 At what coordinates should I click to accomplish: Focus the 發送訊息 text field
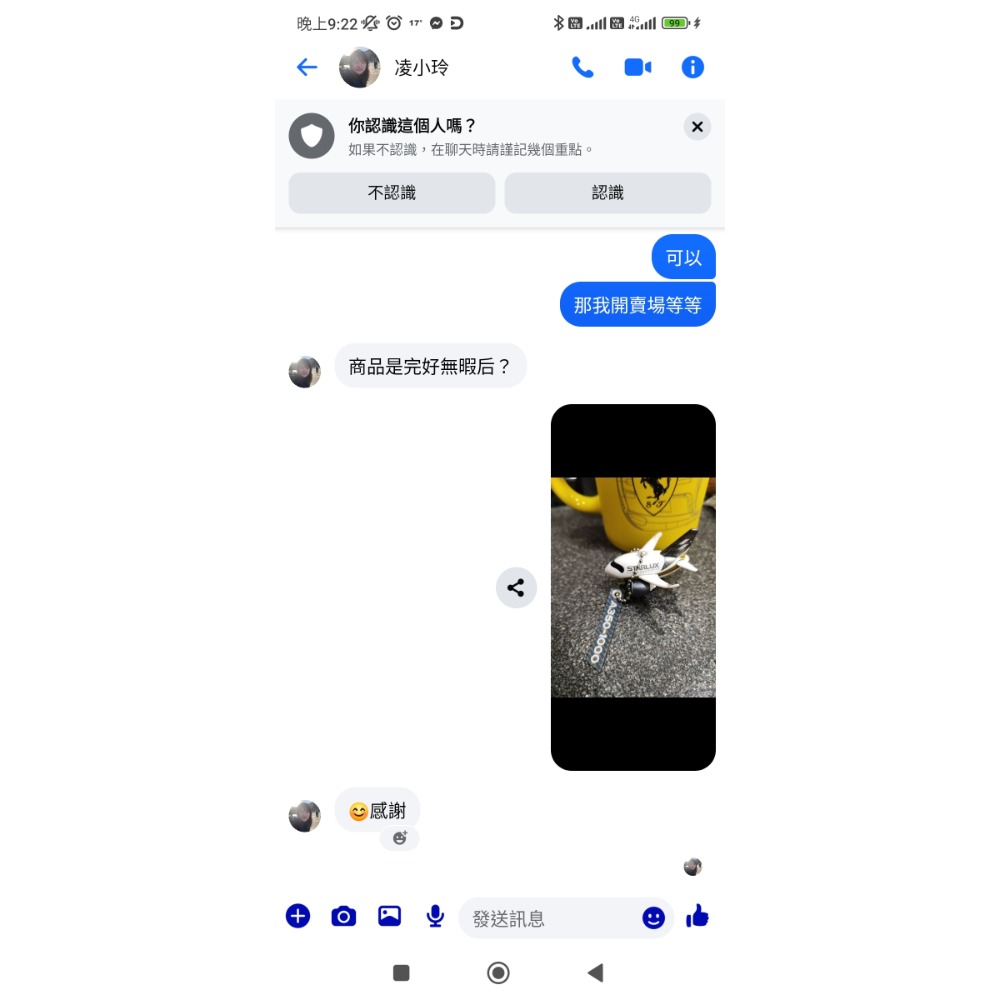550,918
